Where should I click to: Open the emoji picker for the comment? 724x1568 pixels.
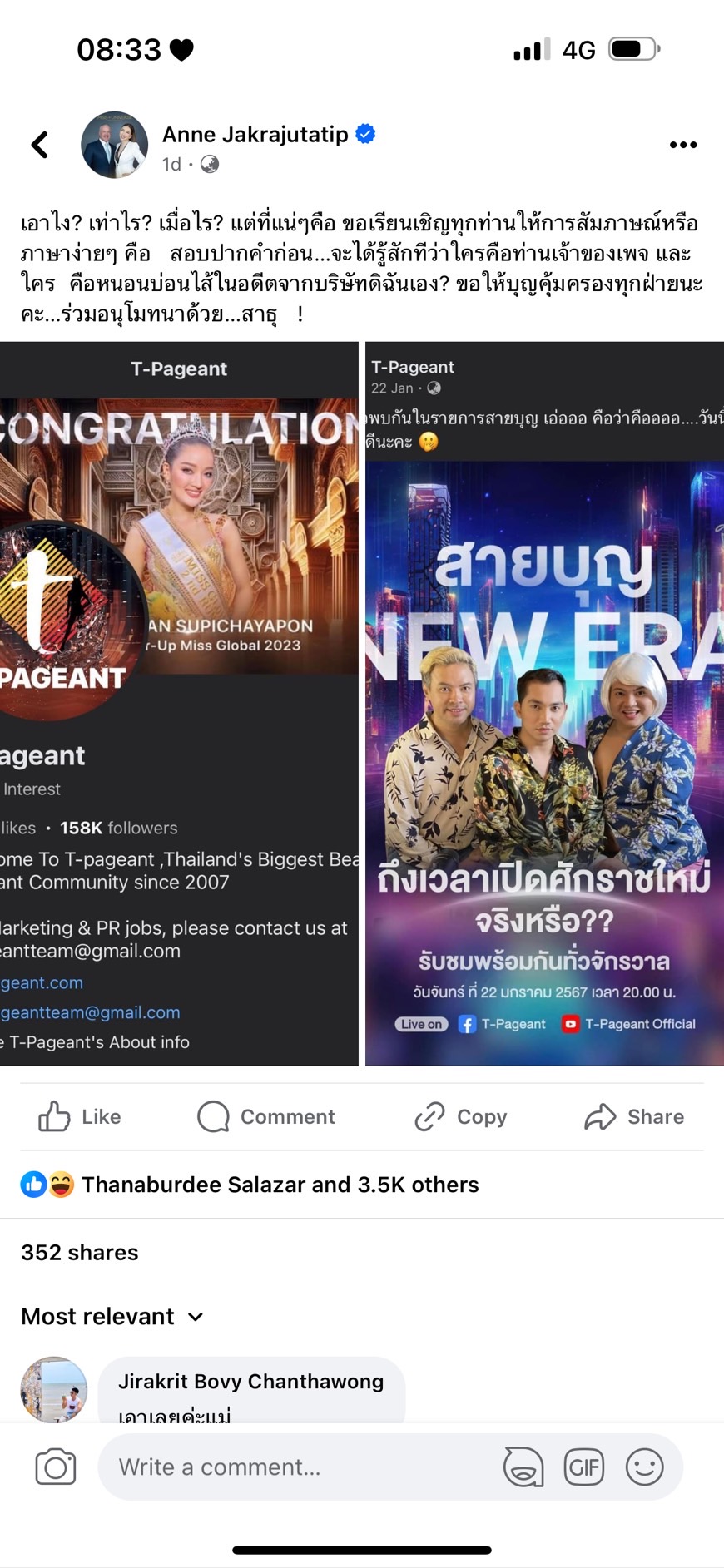click(x=644, y=1467)
